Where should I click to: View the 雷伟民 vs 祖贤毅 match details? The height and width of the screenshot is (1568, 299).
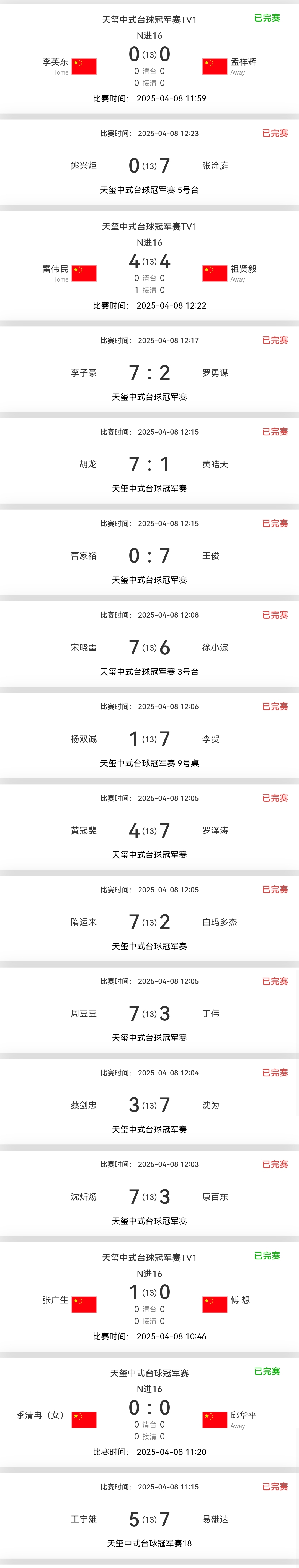(149, 265)
